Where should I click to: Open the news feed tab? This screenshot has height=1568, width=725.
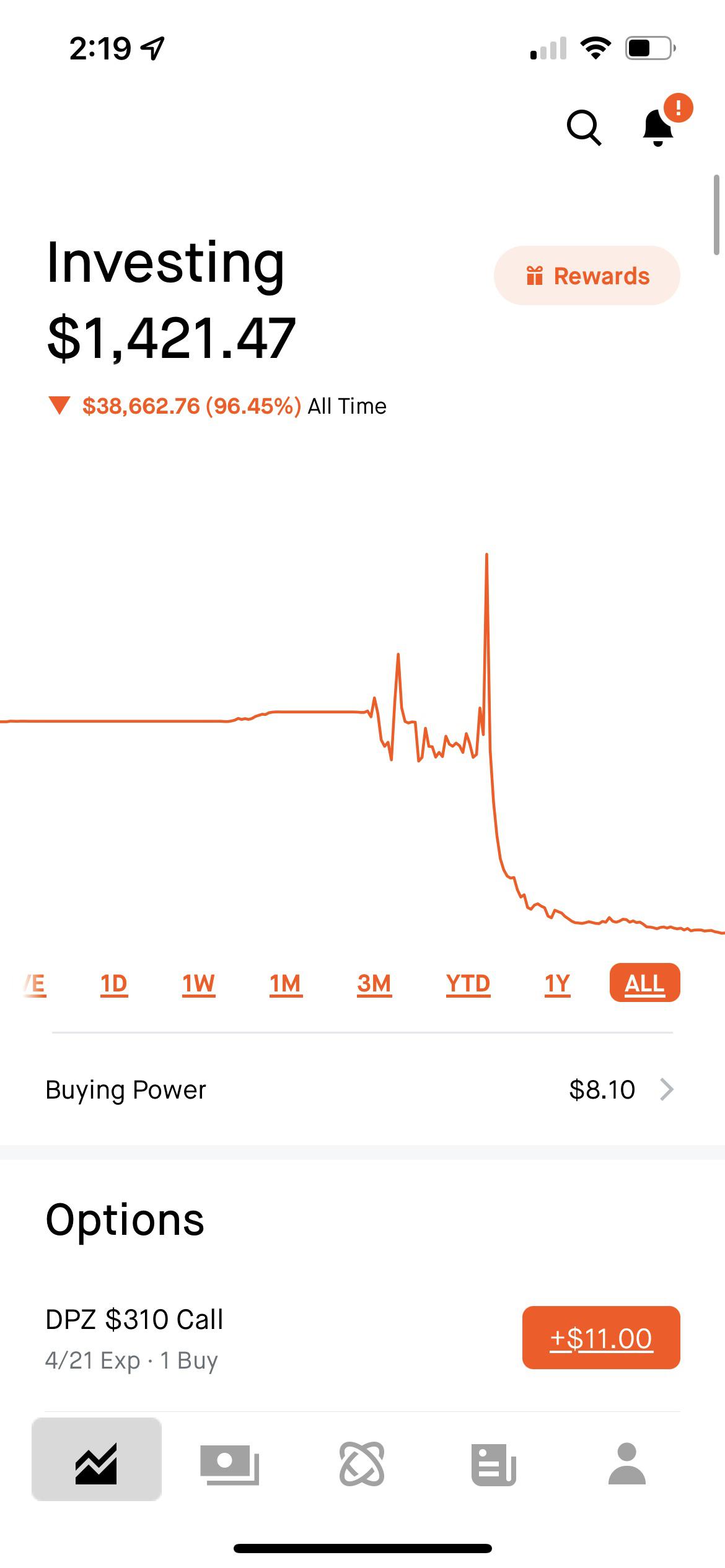[493, 1464]
